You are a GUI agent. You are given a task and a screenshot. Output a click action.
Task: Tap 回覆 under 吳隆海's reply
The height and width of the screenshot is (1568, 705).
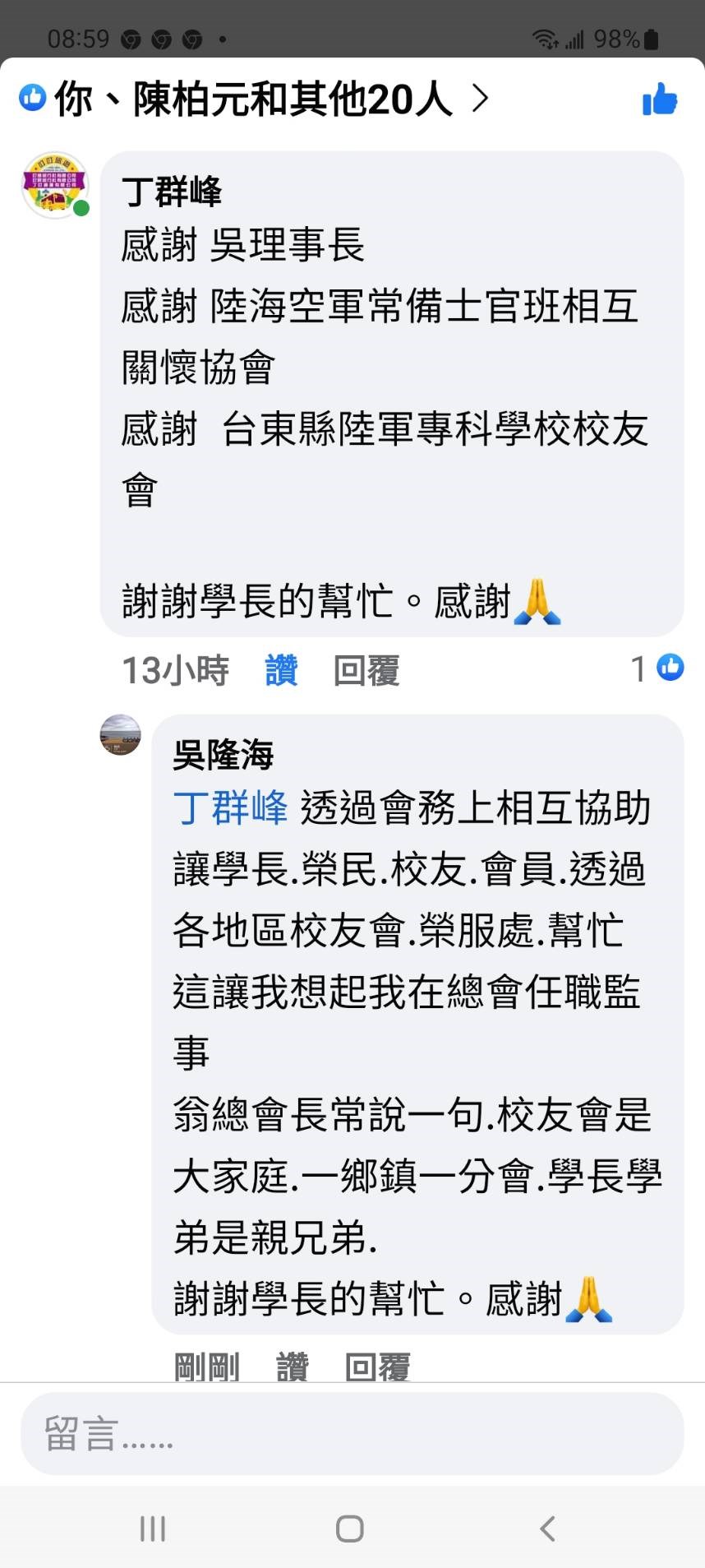[377, 1367]
